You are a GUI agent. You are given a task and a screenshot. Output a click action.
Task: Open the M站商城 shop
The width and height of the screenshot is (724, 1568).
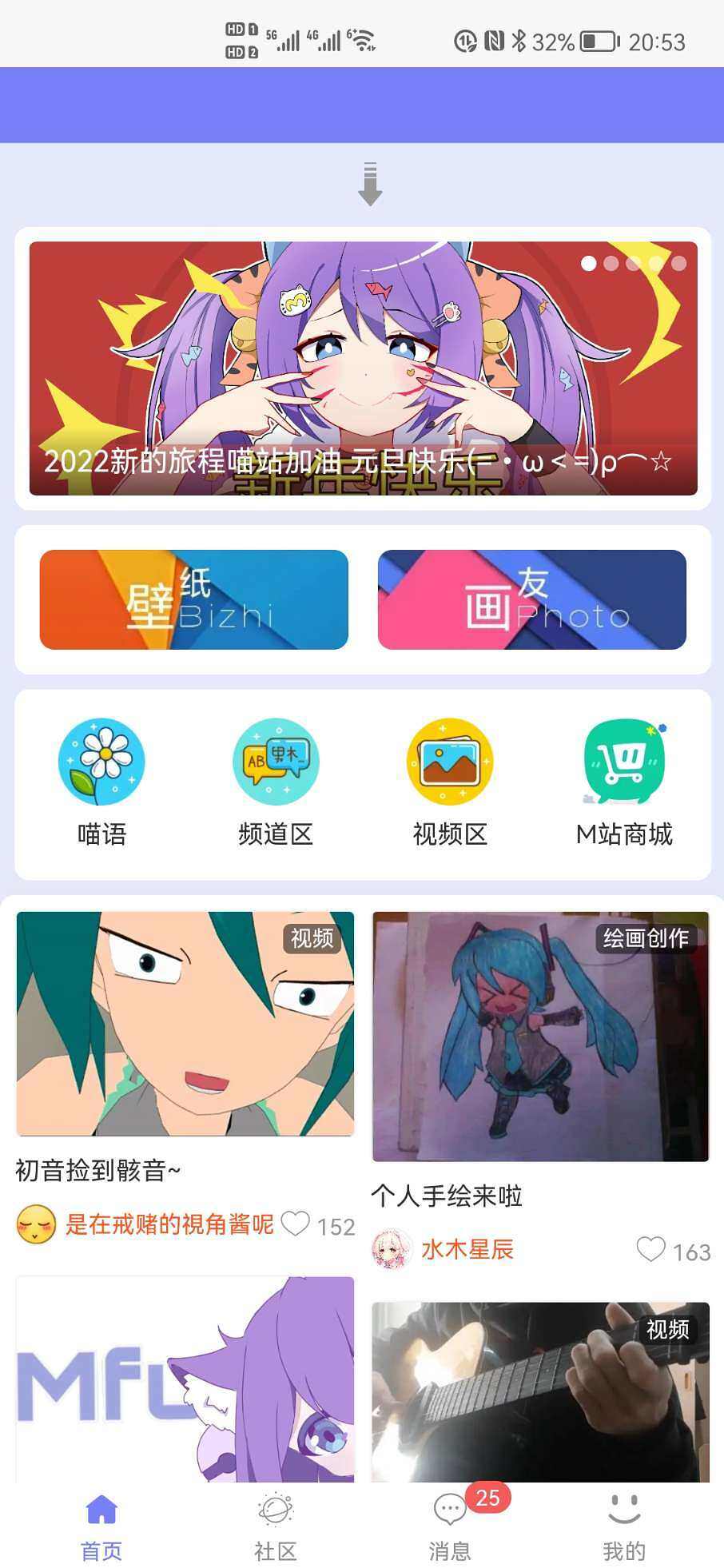pos(624,781)
